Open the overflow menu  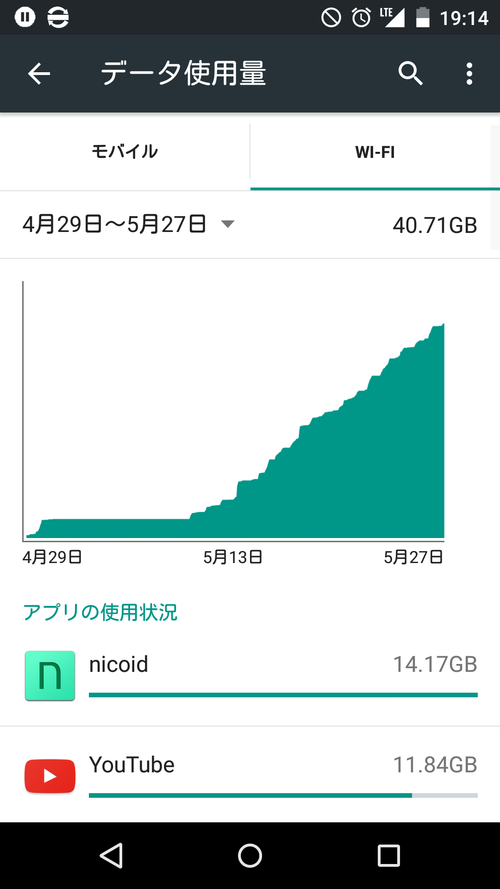coord(469,74)
